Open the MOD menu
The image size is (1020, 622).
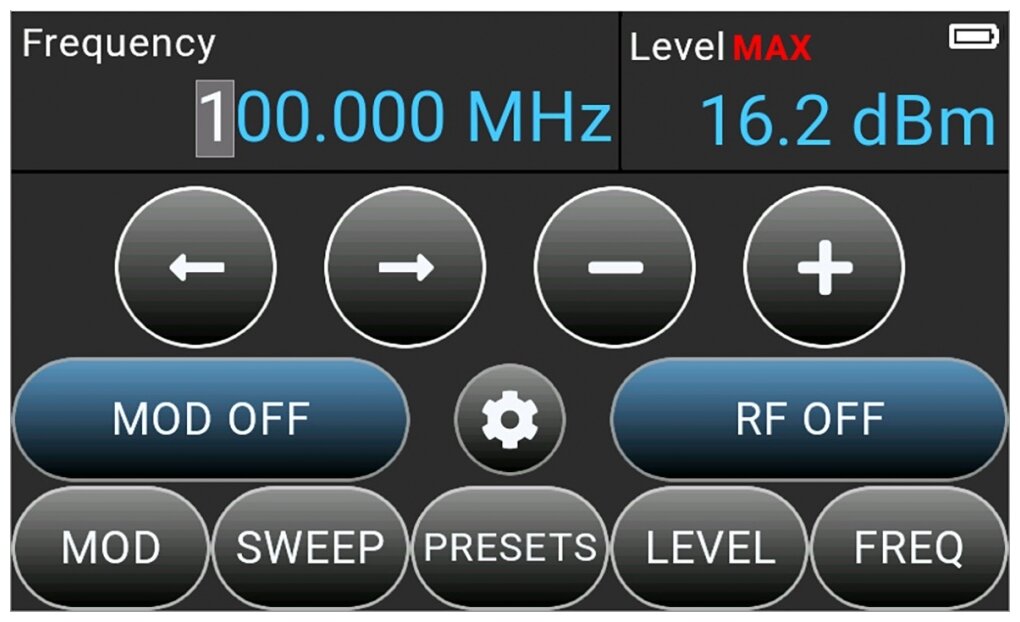(111, 547)
